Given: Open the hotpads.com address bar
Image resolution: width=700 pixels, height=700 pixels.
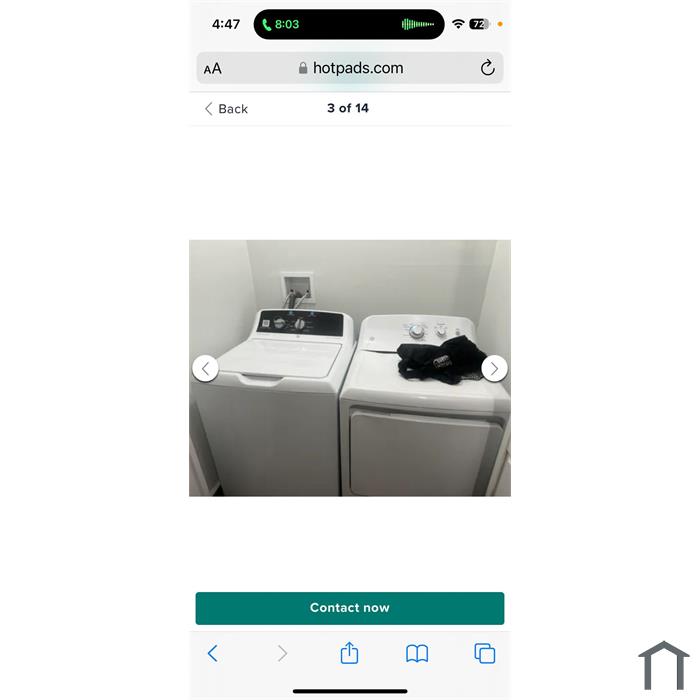Looking at the screenshot, I should pyautogui.click(x=350, y=68).
